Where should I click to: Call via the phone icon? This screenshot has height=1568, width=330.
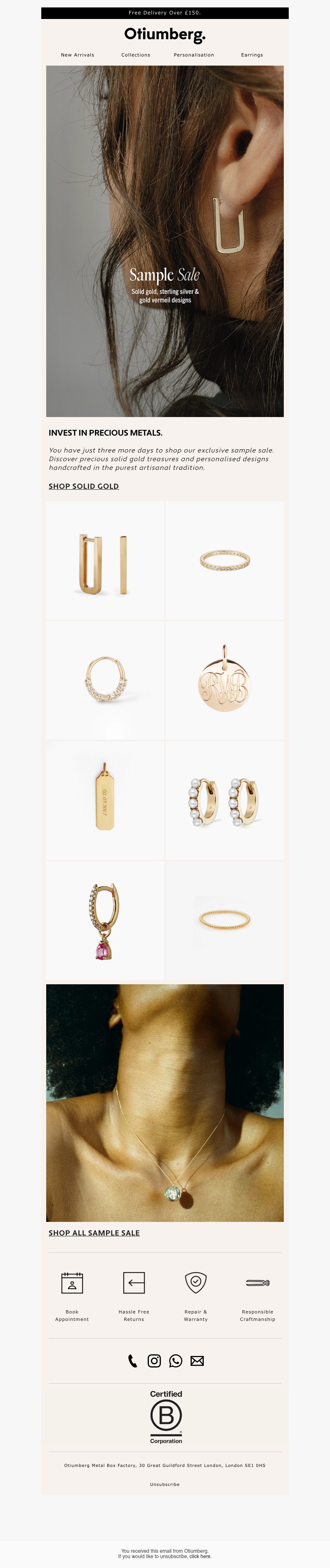[x=133, y=1361]
